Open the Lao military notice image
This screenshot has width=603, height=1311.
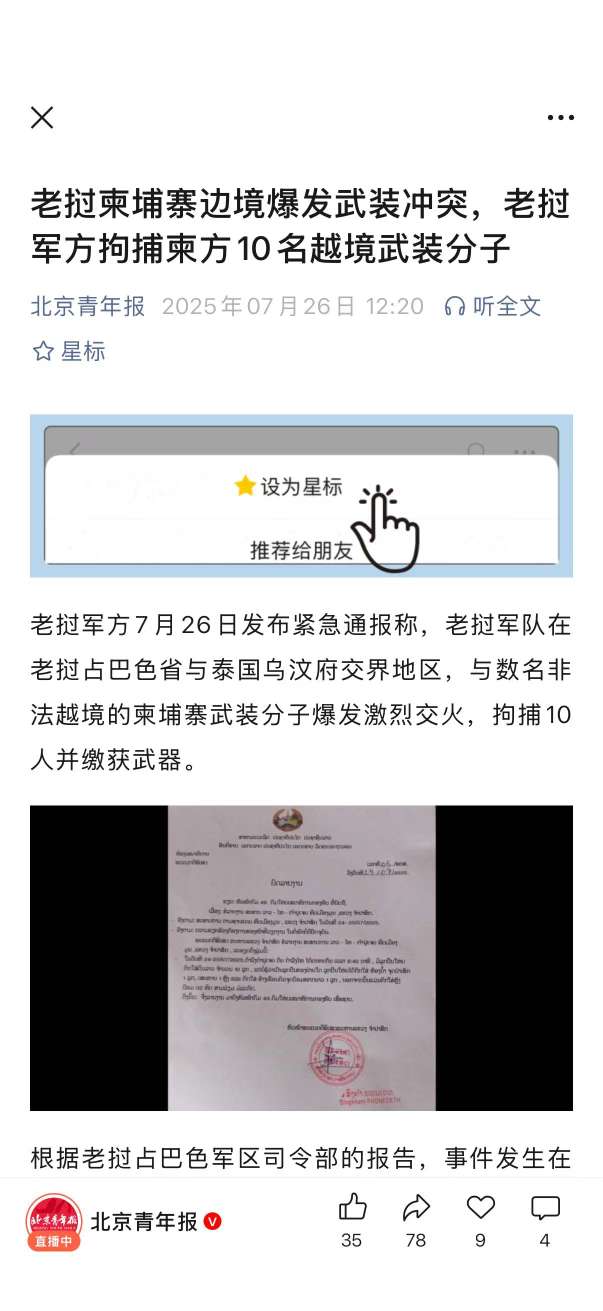(301, 957)
